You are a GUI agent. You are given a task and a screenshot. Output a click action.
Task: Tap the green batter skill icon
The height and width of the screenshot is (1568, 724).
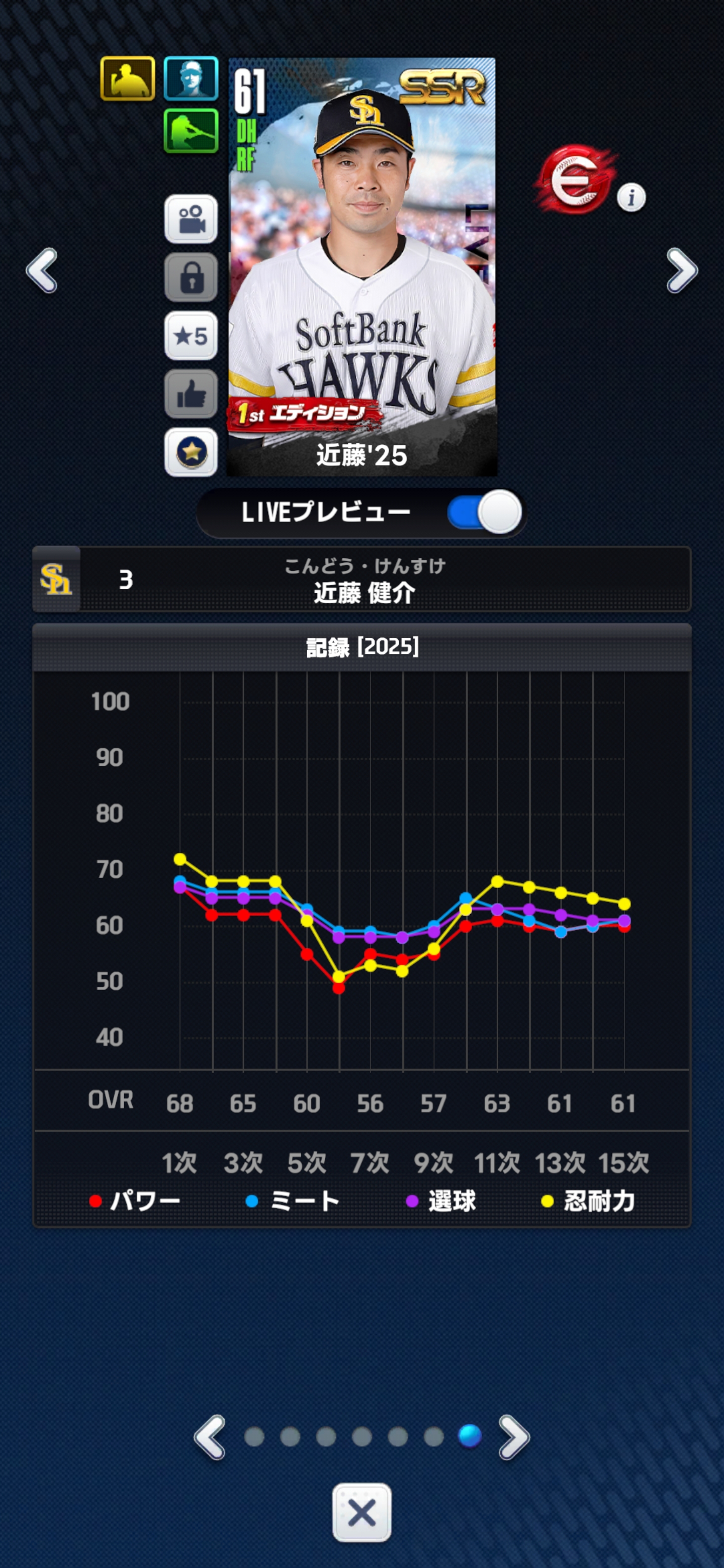coord(191,131)
